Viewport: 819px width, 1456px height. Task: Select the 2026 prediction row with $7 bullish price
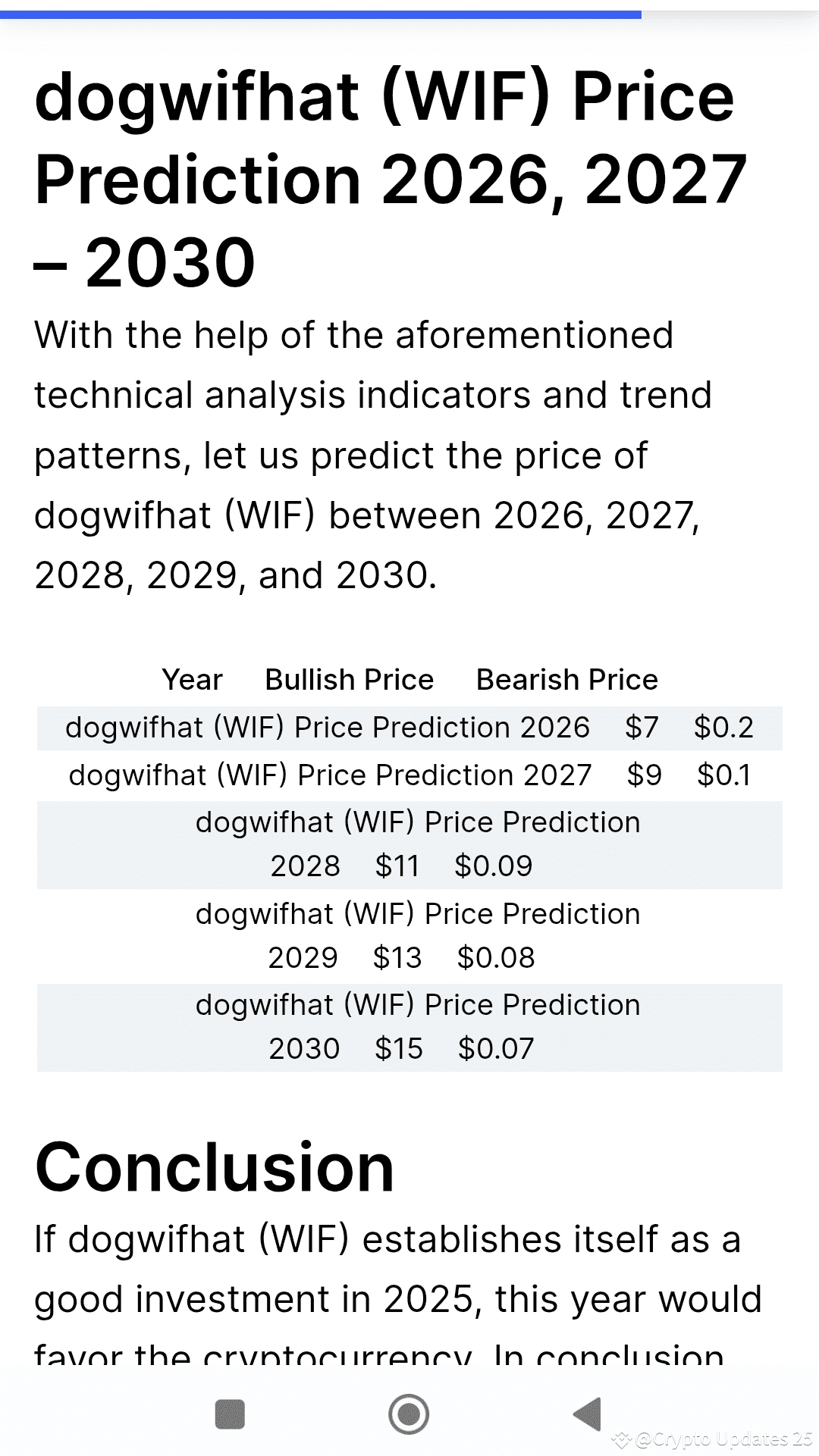(409, 727)
